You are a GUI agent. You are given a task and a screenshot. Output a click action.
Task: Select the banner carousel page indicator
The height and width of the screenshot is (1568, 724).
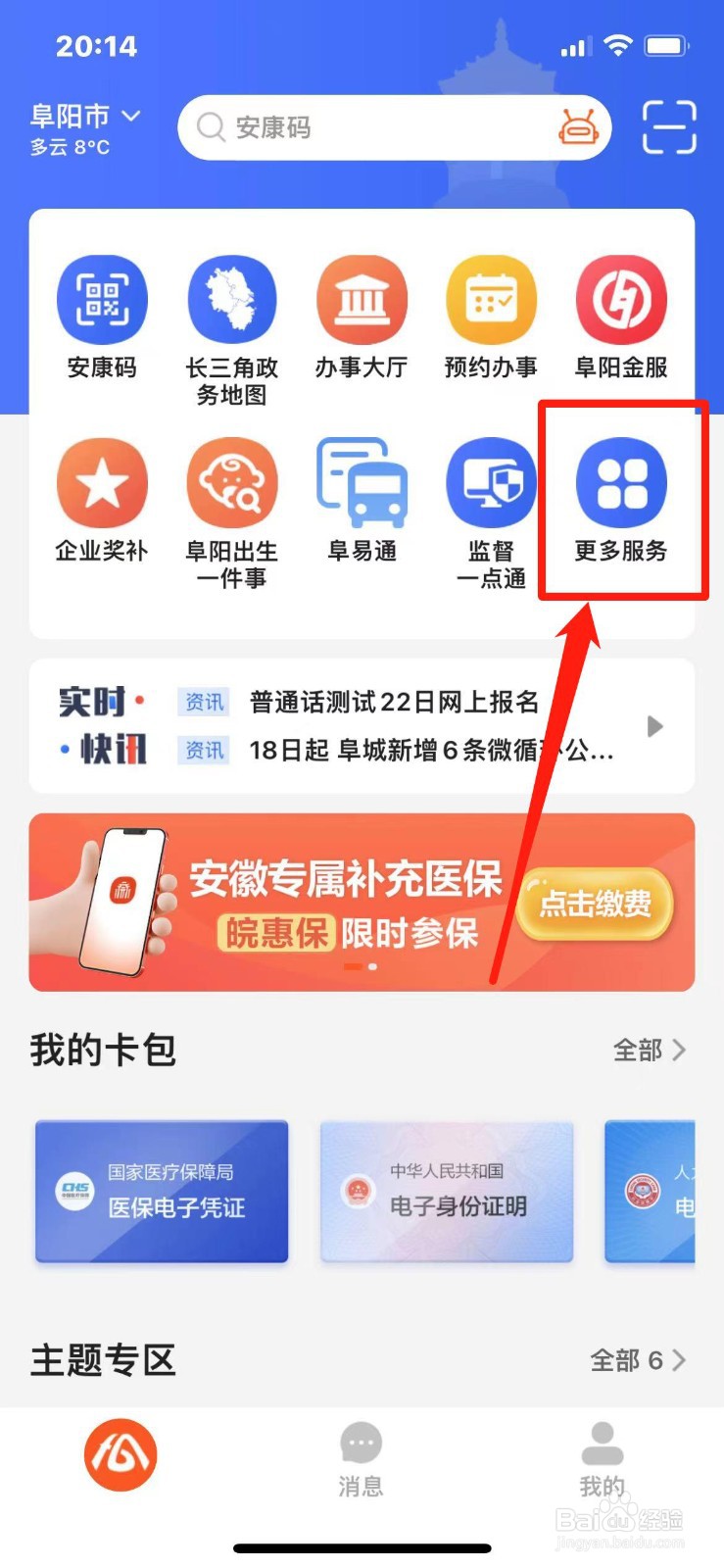click(362, 967)
